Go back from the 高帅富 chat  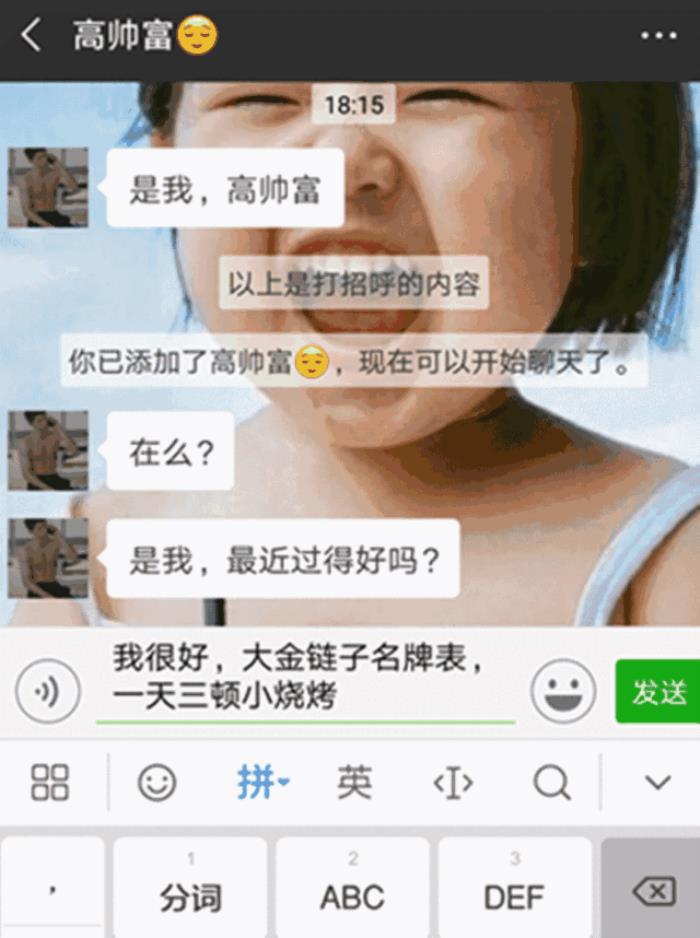32,36
